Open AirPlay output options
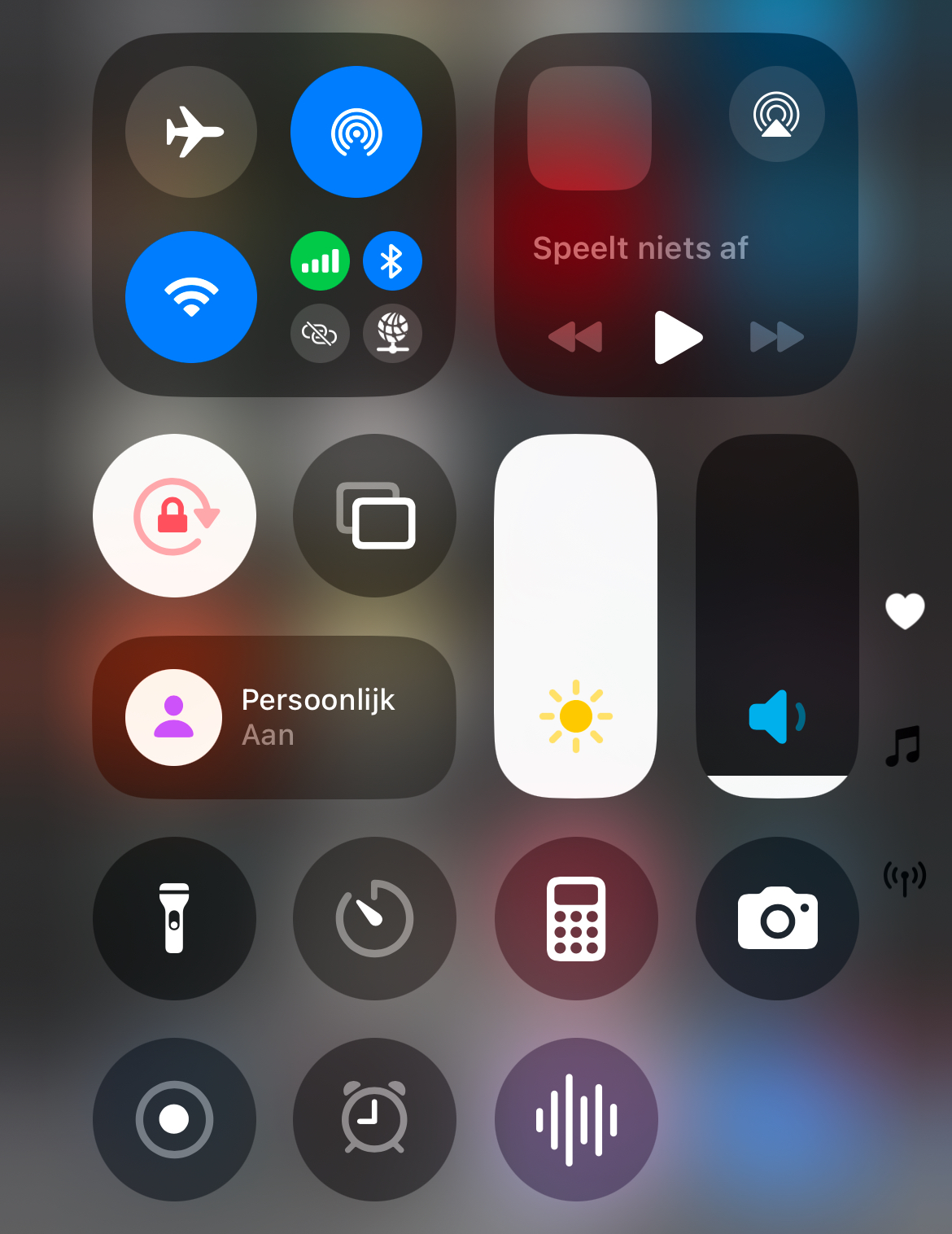Viewport: 952px width, 1234px height. click(777, 114)
